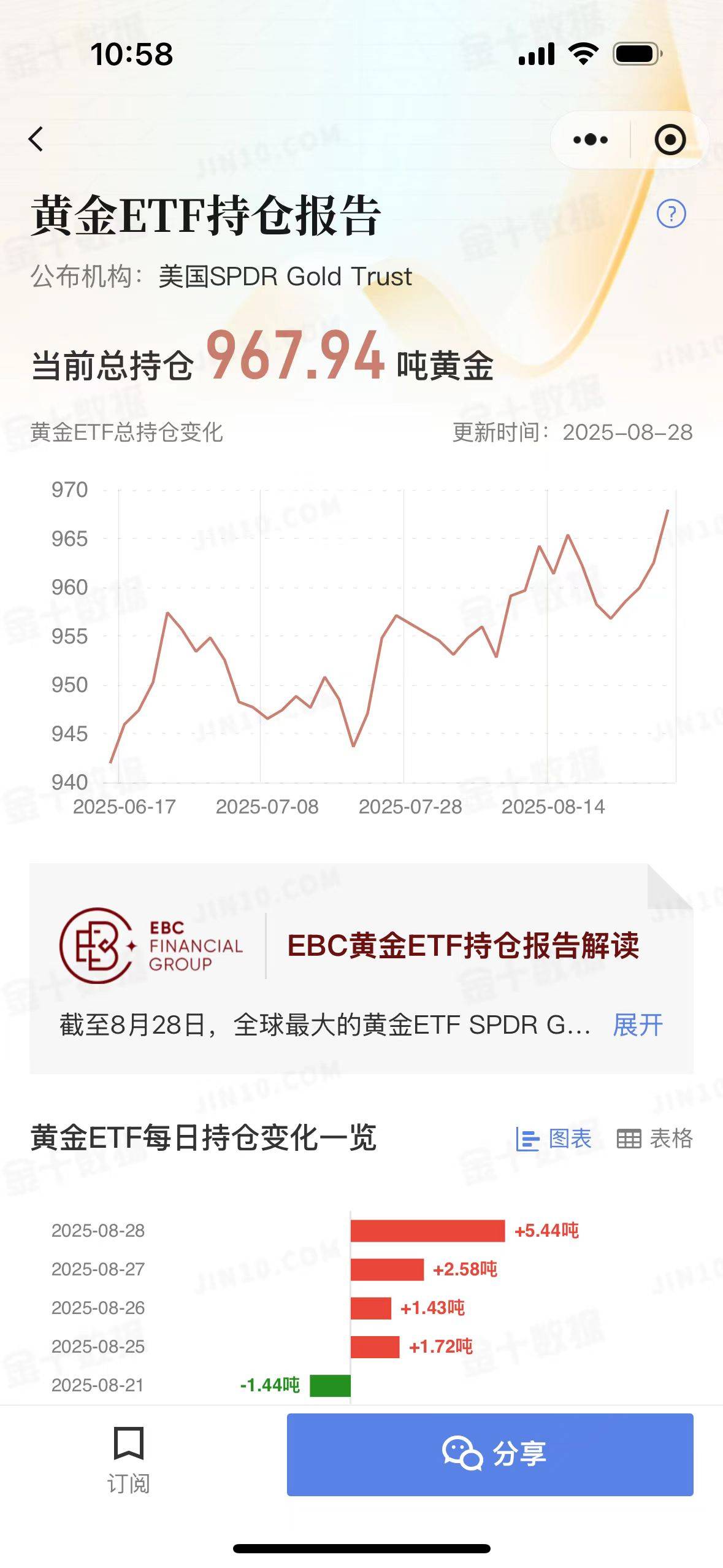Switch to the 表格 table view
Image resolution: width=723 pixels, height=1568 pixels.
(654, 1139)
